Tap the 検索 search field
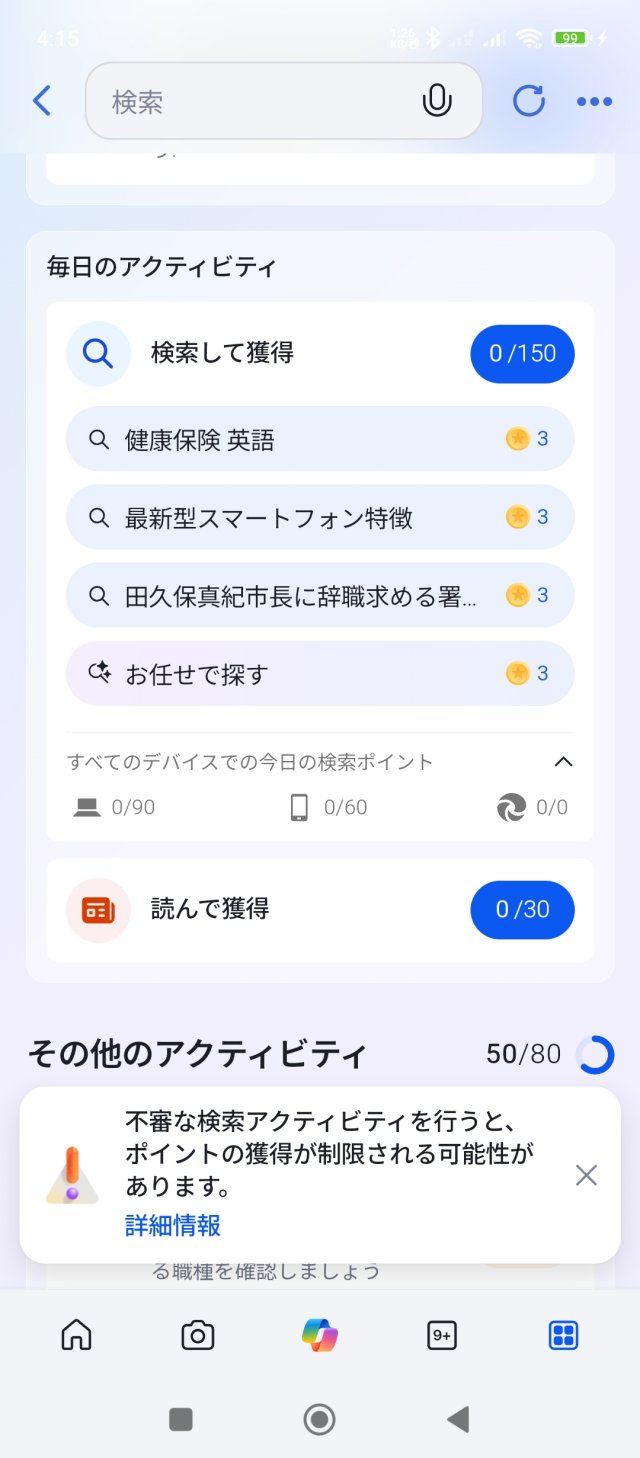The width and height of the screenshot is (640, 1458). point(284,101)
